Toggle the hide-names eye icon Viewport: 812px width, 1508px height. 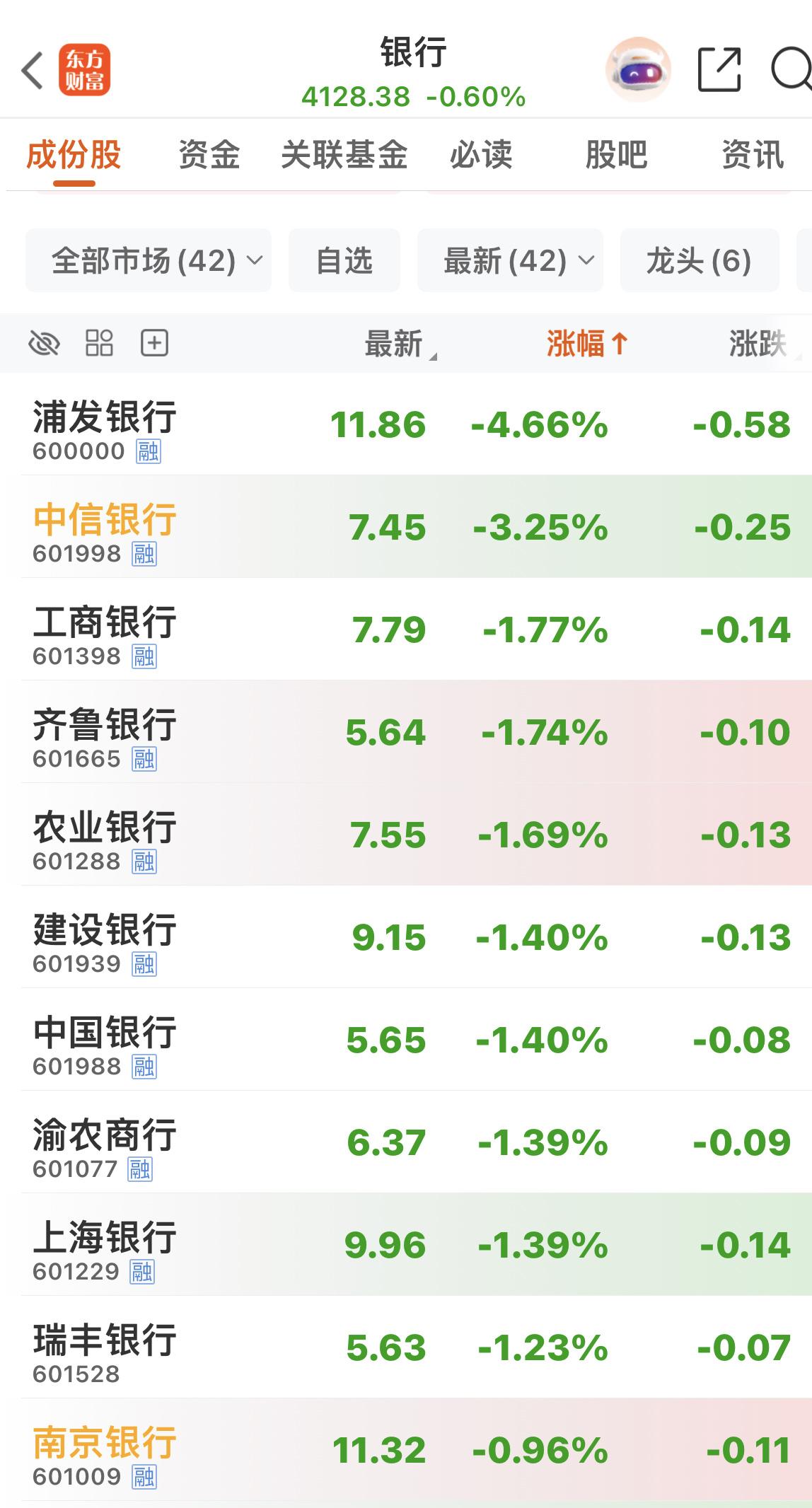[44, 344]
